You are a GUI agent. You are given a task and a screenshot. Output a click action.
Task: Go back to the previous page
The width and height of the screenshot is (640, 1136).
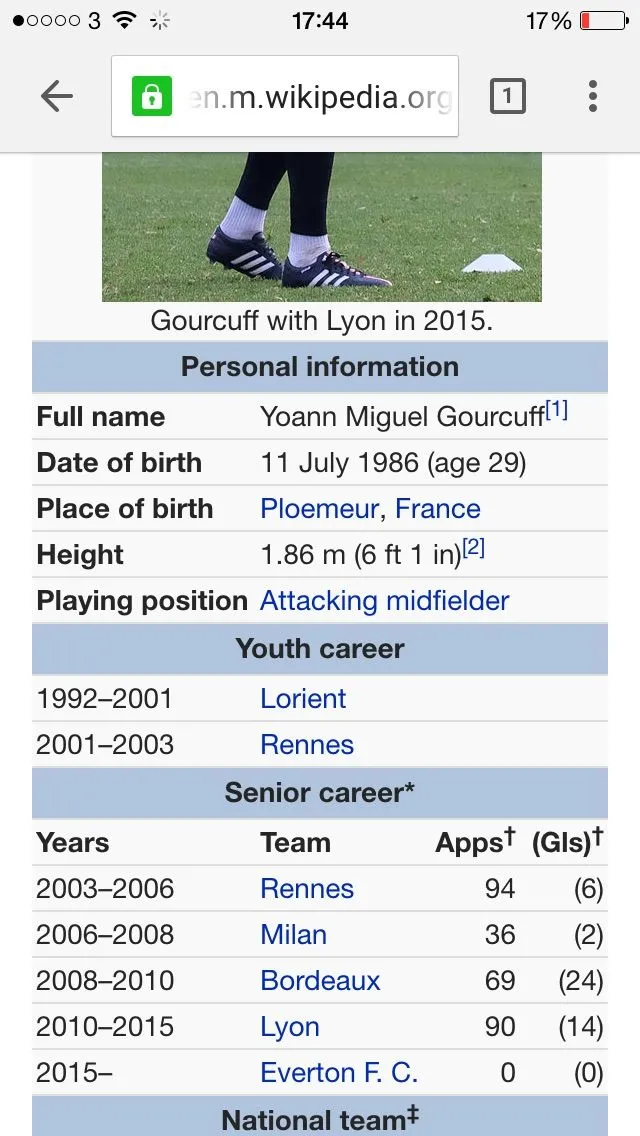[57, 96]
